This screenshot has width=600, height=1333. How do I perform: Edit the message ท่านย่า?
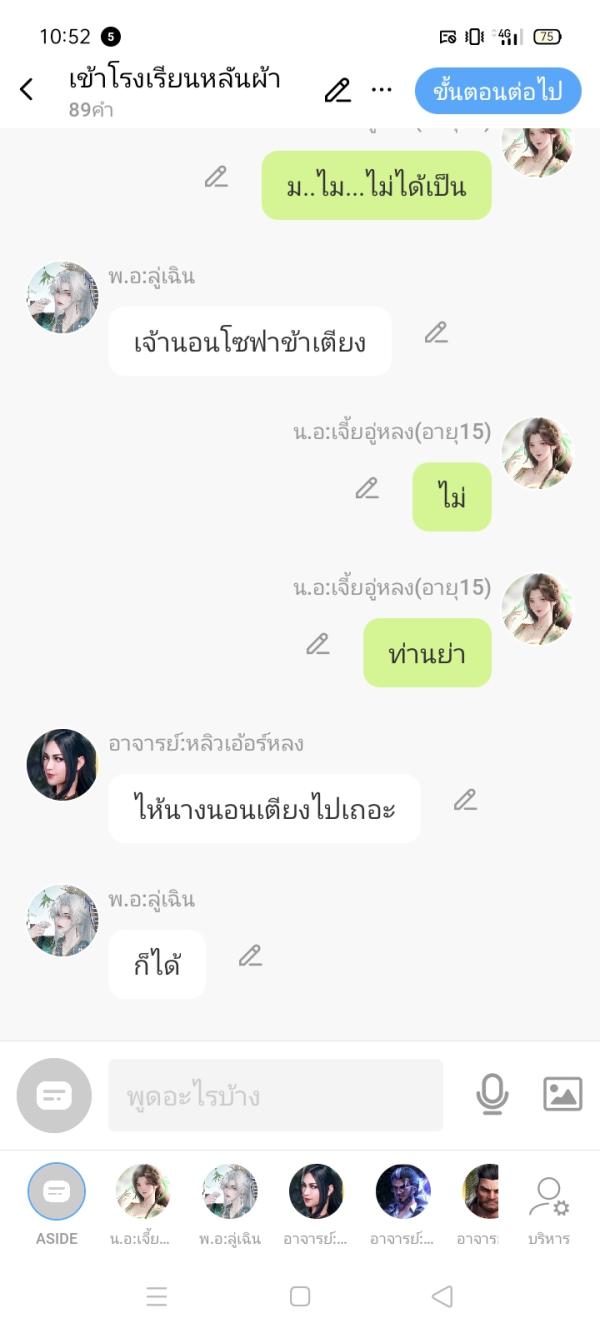[x=318, y=644]
